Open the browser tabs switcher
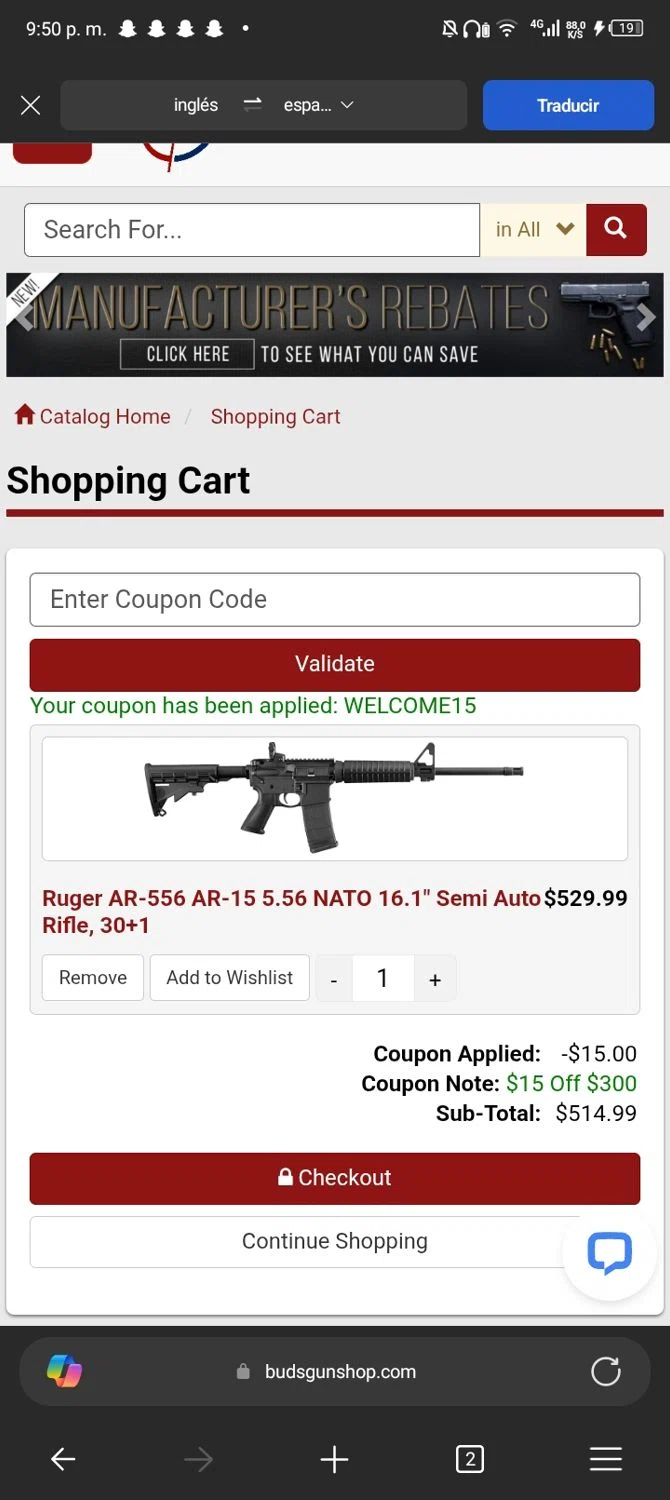The height and width of the screenshot is (1500, 670). (469, 1459)
